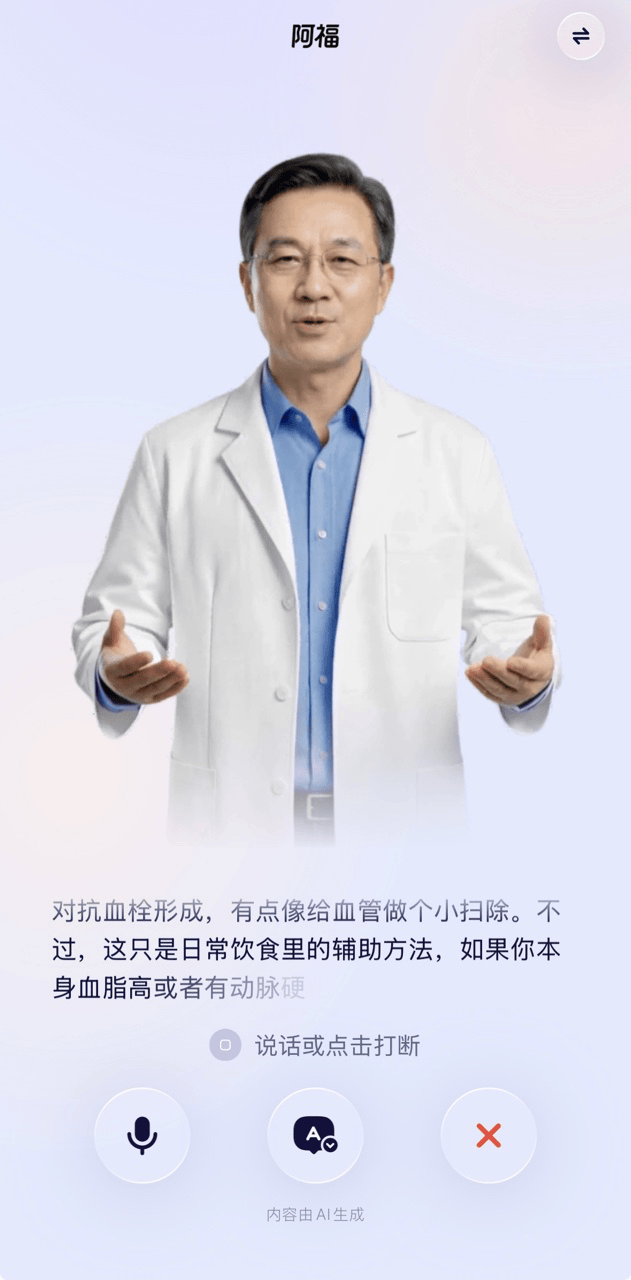Tap the switch mode icon top right

pyautogui.click(x=580, y=36)
